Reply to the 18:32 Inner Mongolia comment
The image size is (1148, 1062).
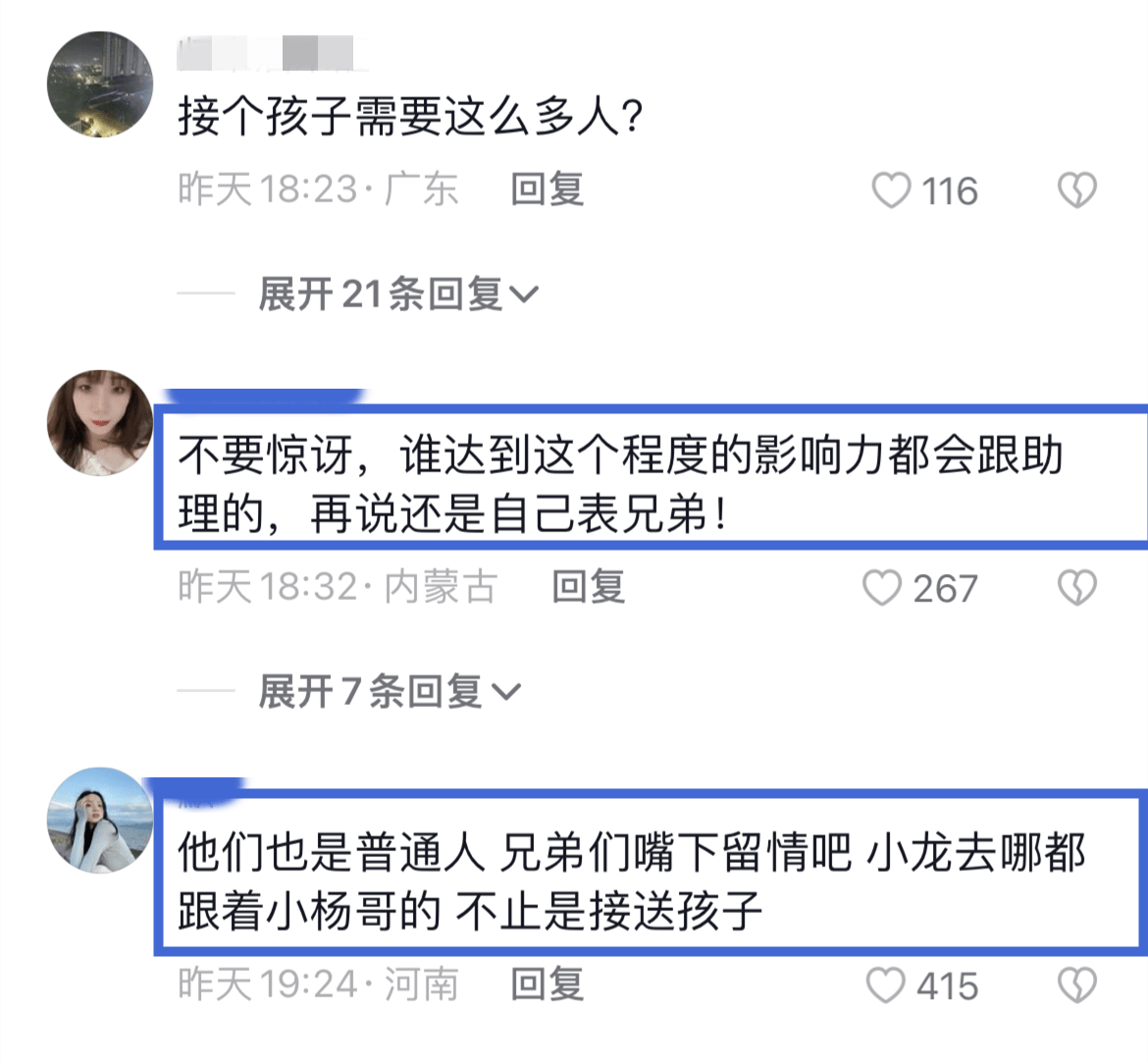pyautogui.click(x=588, y=587)
